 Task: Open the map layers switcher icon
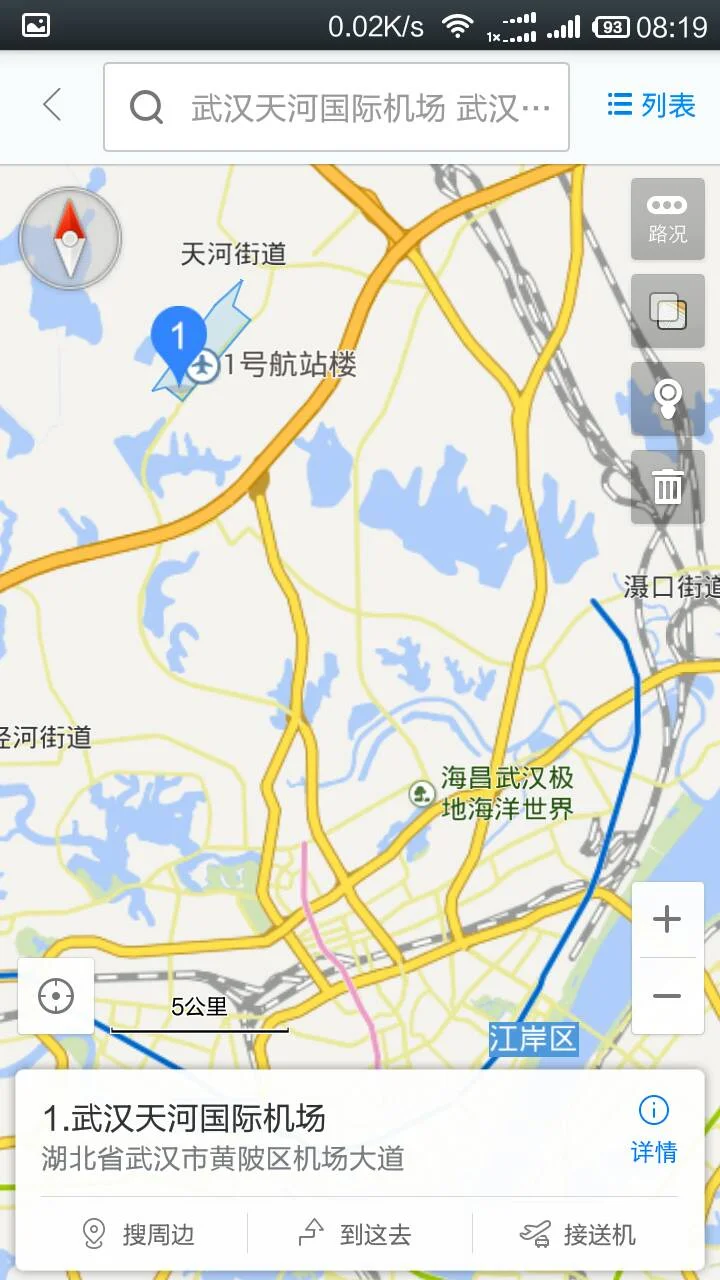pos(667,311)
